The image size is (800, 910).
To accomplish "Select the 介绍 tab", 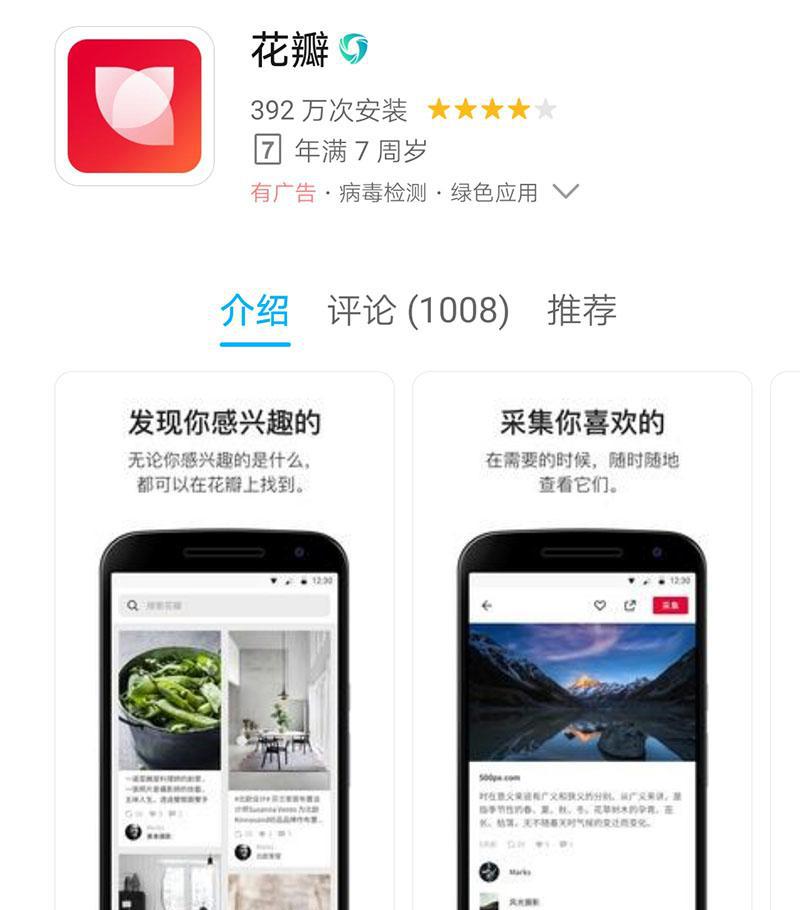I will tap(255, 311).
